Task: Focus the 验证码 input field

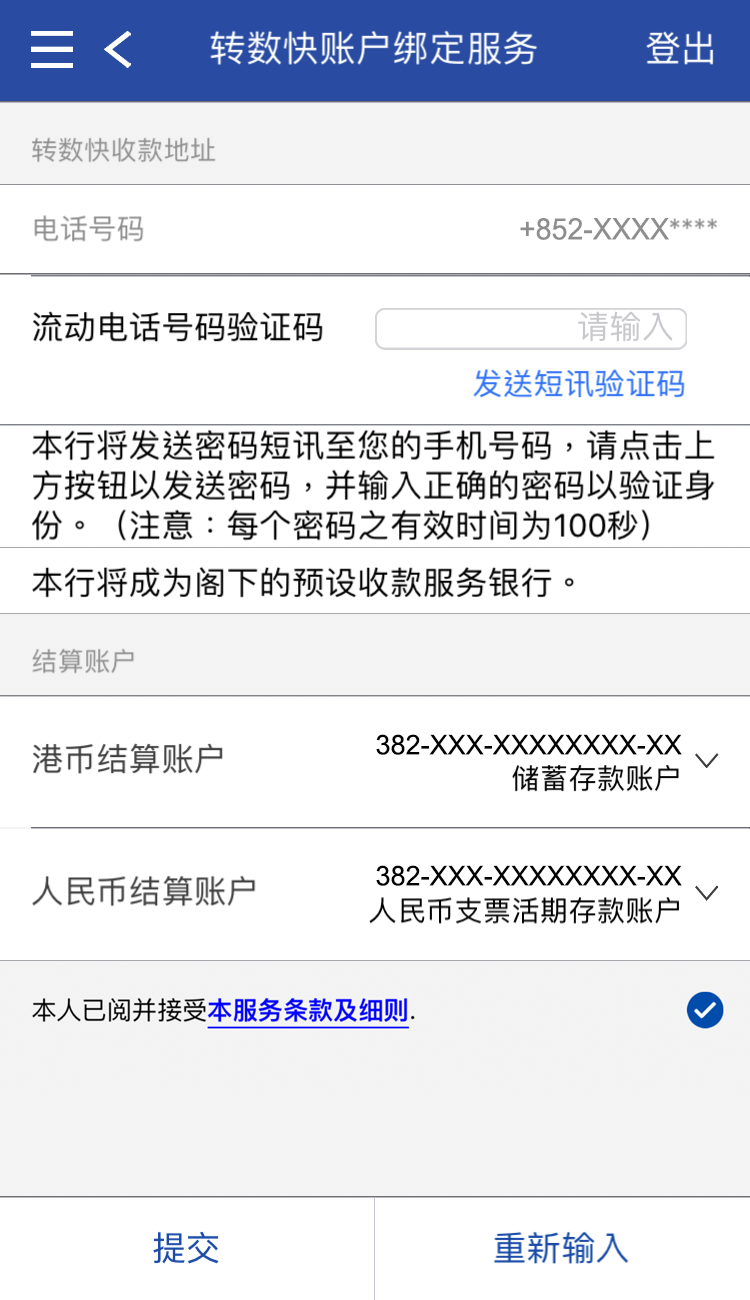Action: (x=530, y=328)
